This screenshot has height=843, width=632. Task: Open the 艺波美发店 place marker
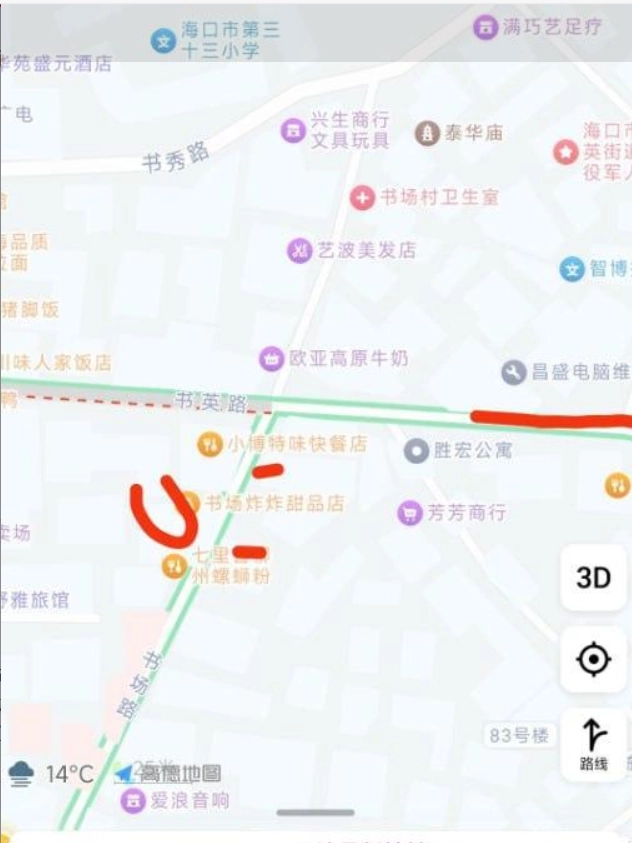pos(300,250)
